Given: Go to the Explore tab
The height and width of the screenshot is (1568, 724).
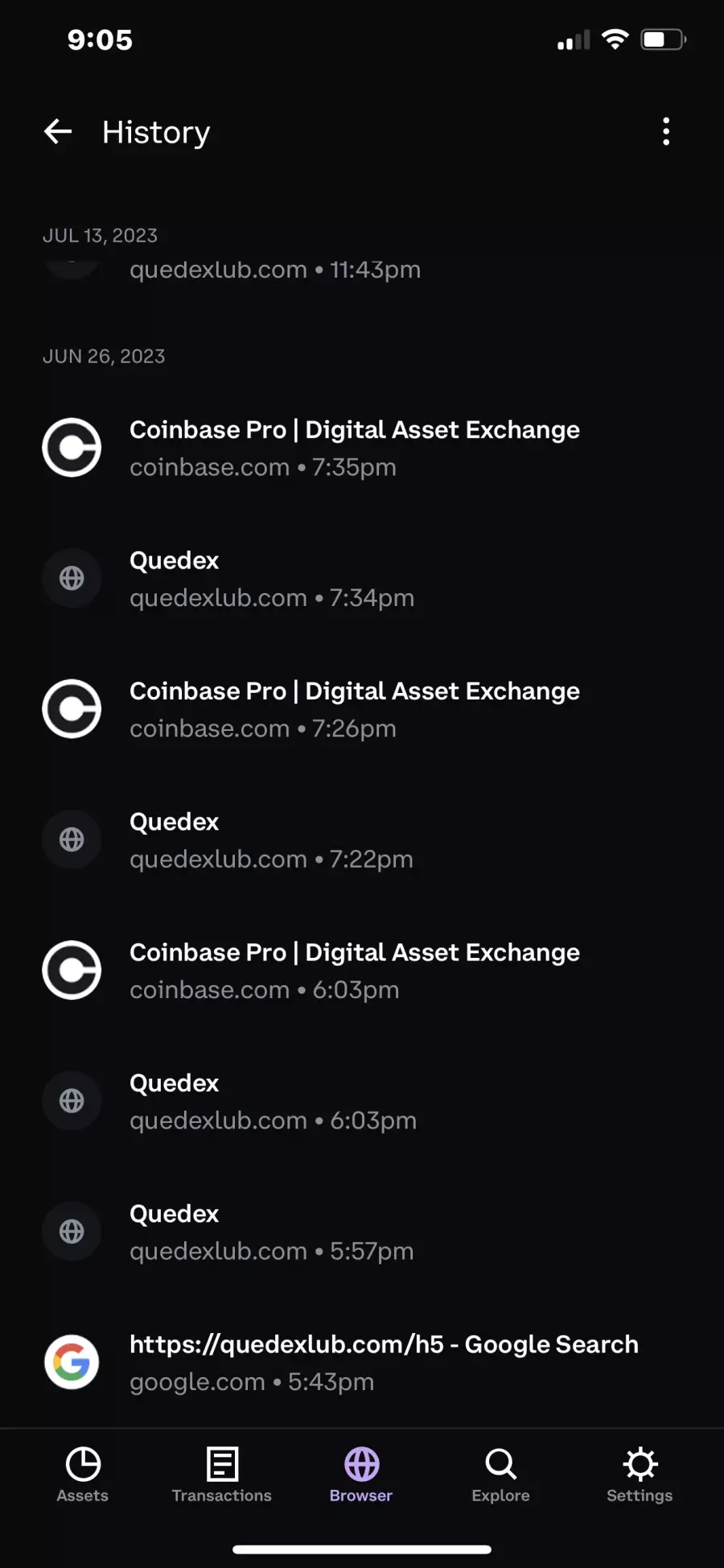Looking at the screenshot, I should 500,1475.
